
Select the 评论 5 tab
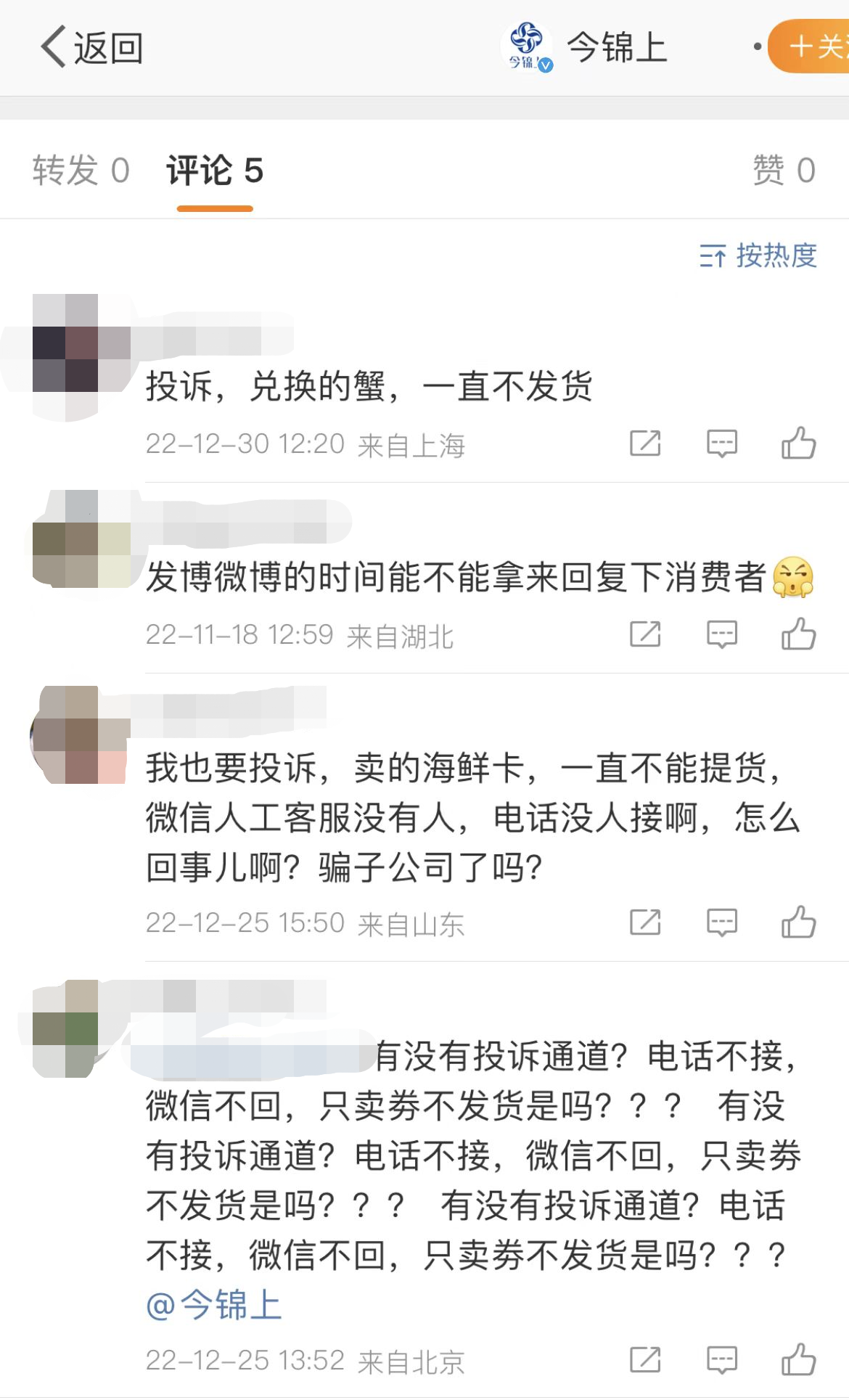215,171
